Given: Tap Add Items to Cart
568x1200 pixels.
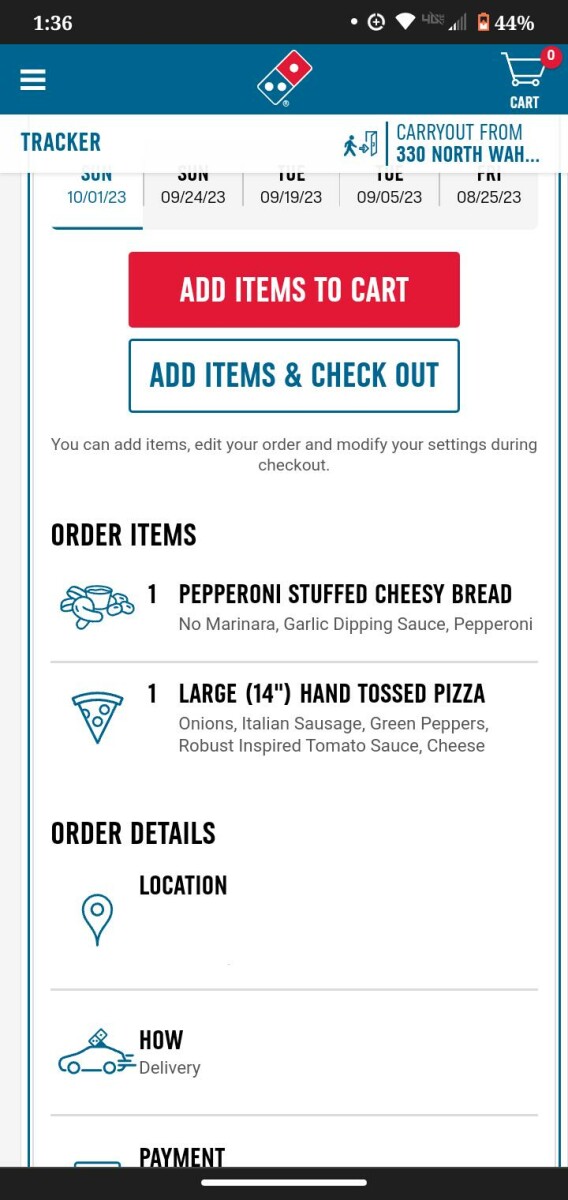Looking at the screenshot, I should (x=294, y=290).
